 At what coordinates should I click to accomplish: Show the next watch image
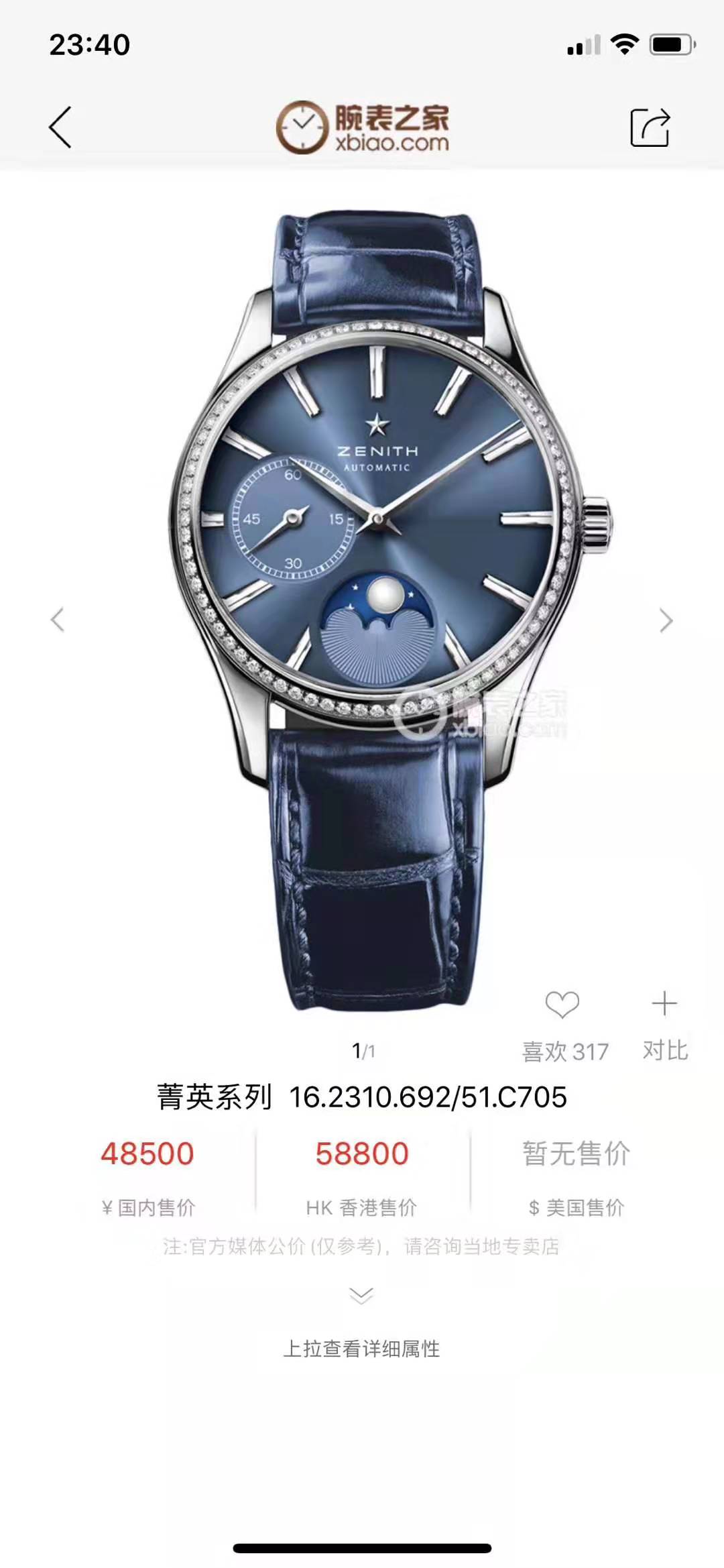coord(666,620)
